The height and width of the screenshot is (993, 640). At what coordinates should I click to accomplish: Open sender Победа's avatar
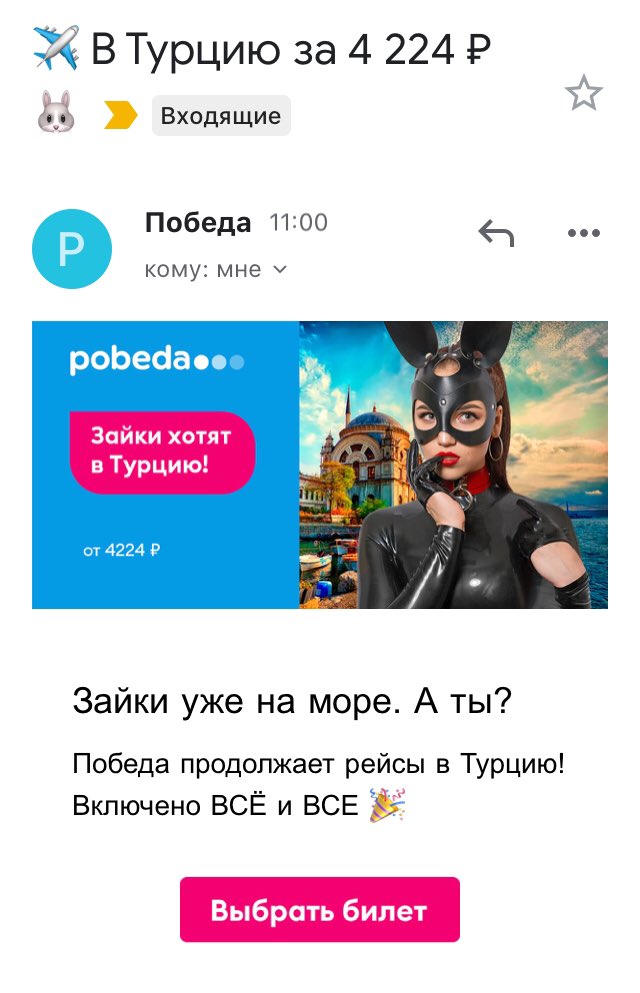coord(72,249)
